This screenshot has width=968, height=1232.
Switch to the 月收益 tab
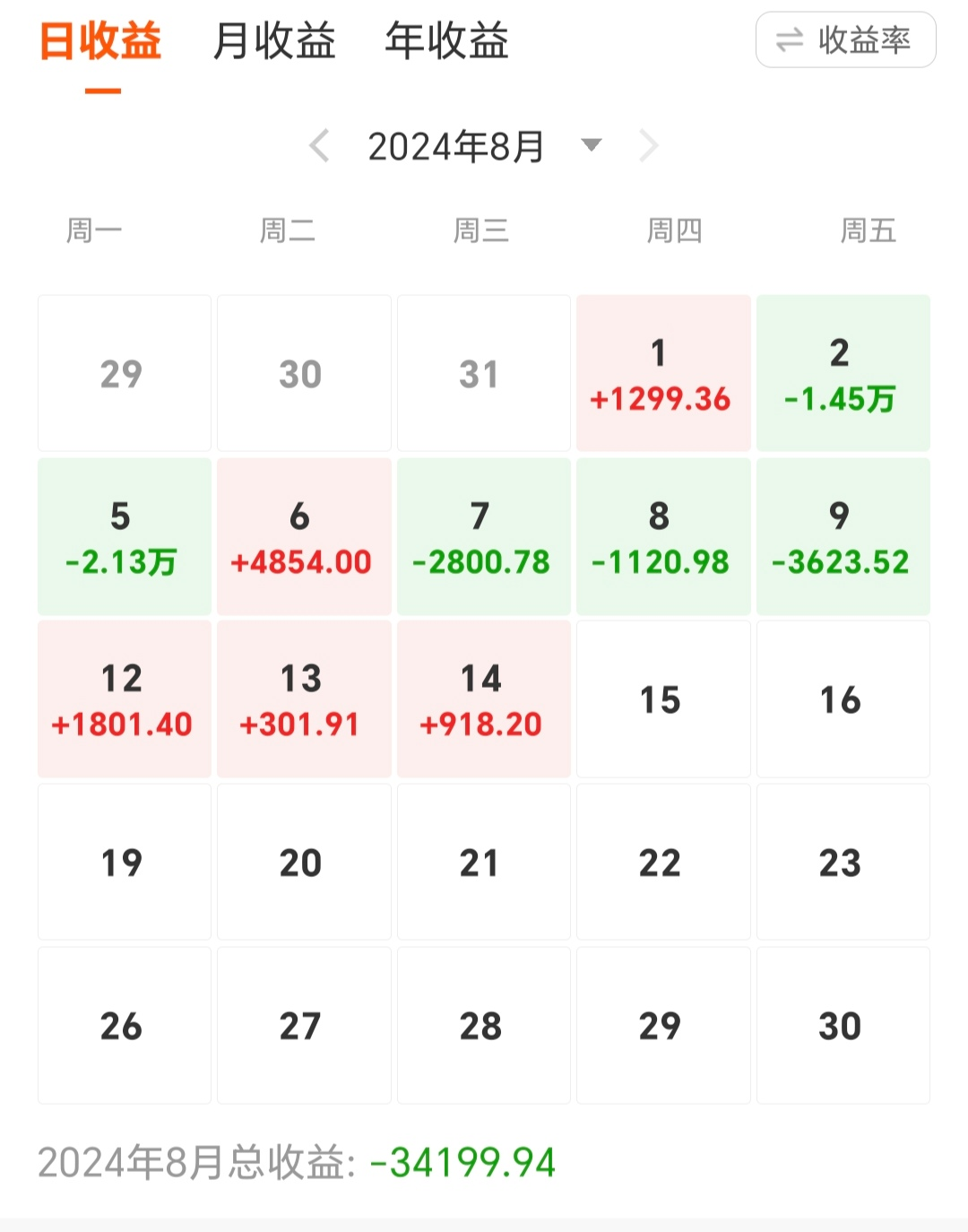[274, 41]
